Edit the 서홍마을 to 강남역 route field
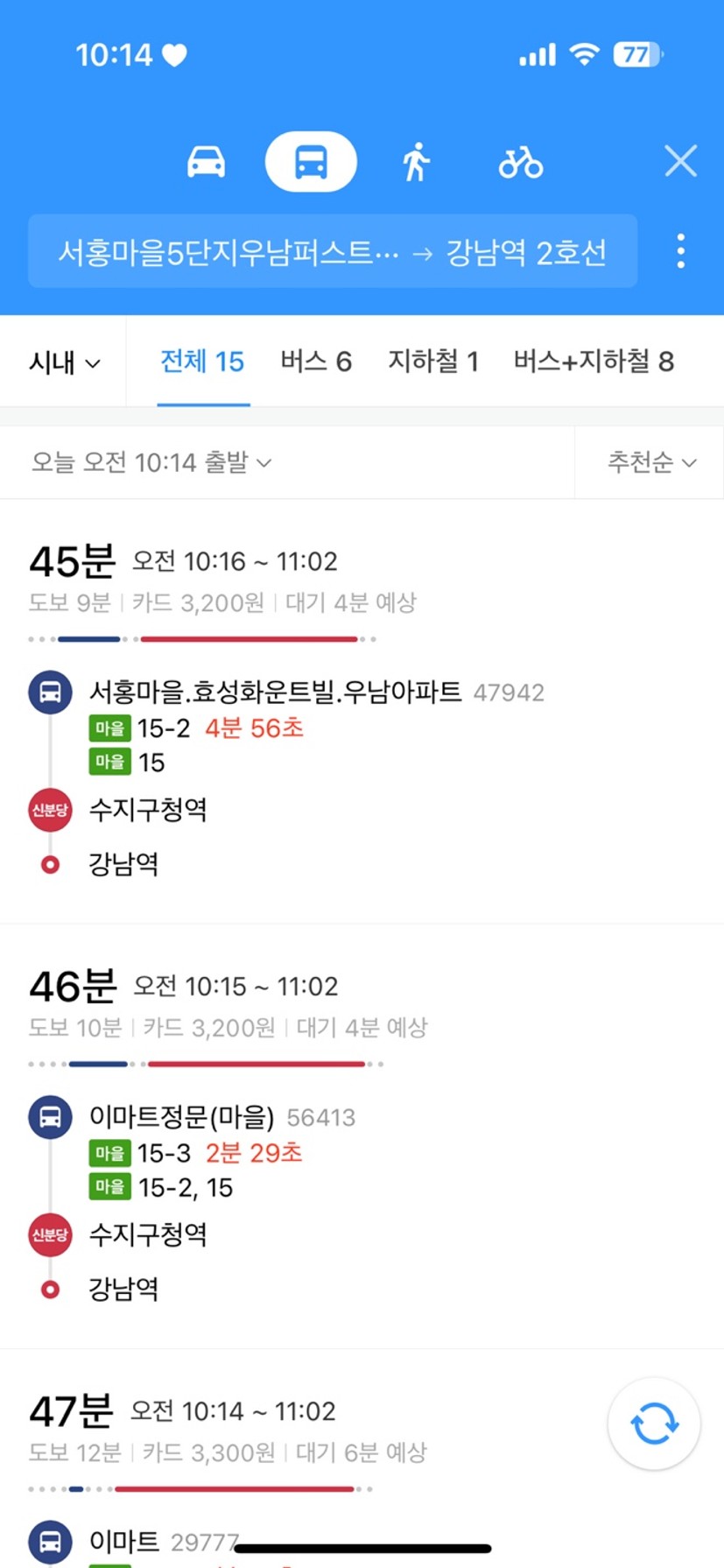 pyautogui.click(x=333, y=251)
